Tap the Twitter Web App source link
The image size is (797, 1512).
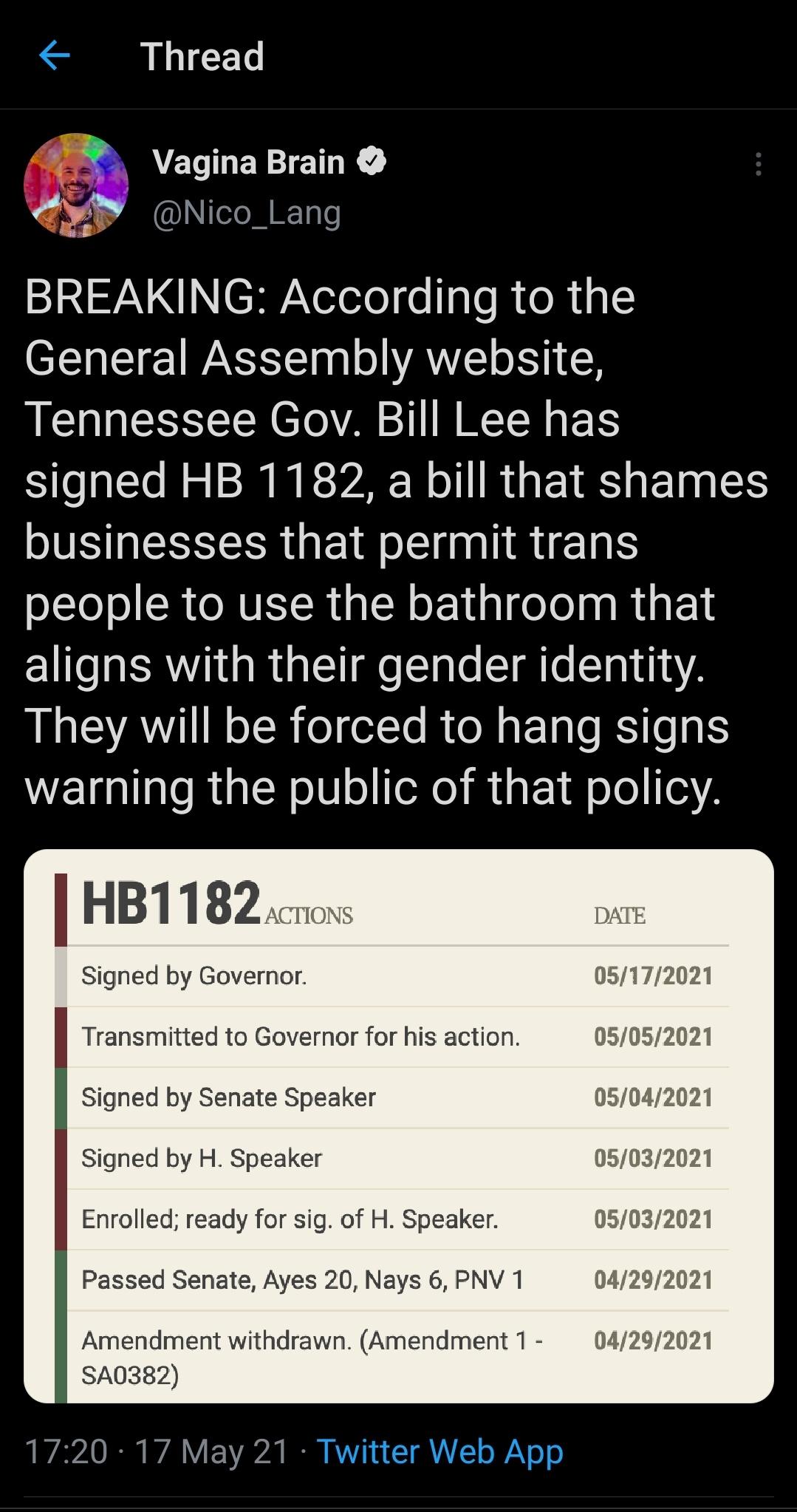point(439,1451)
